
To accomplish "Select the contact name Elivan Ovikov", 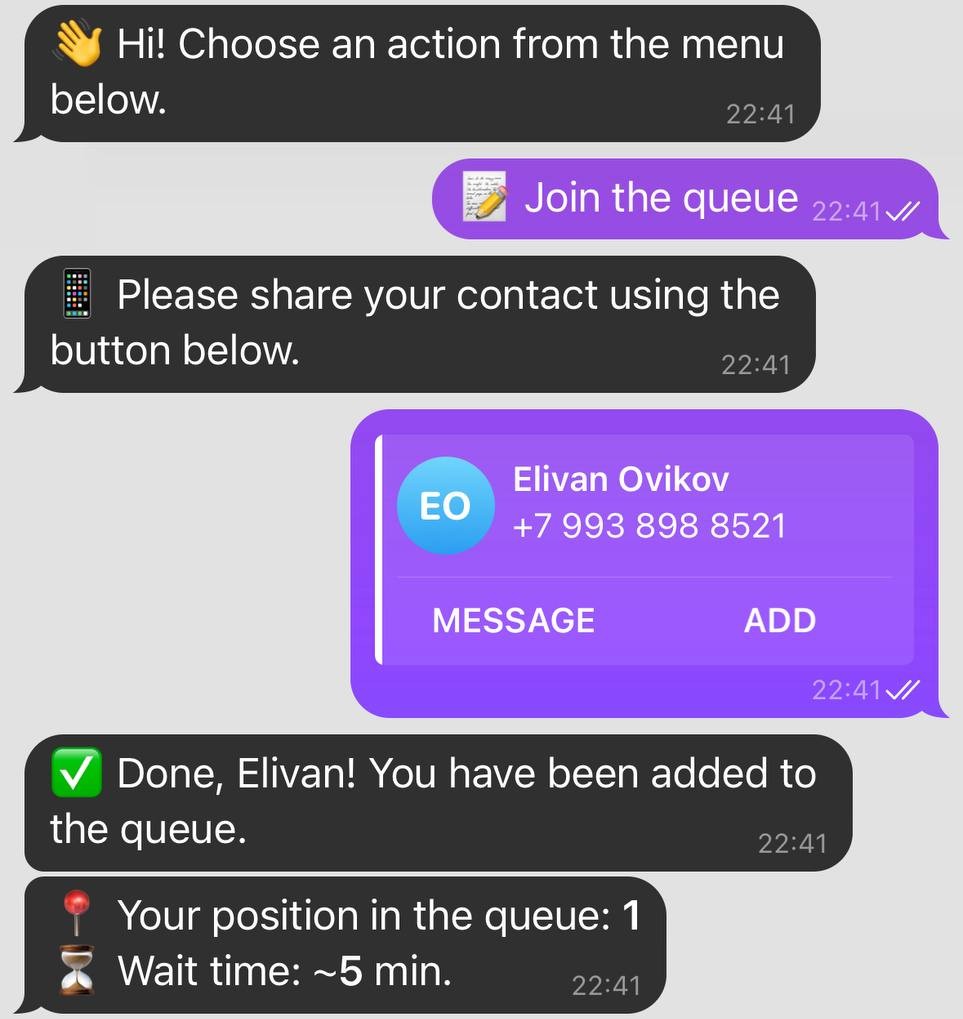I will pyautogui.click(x=618, y=478).
